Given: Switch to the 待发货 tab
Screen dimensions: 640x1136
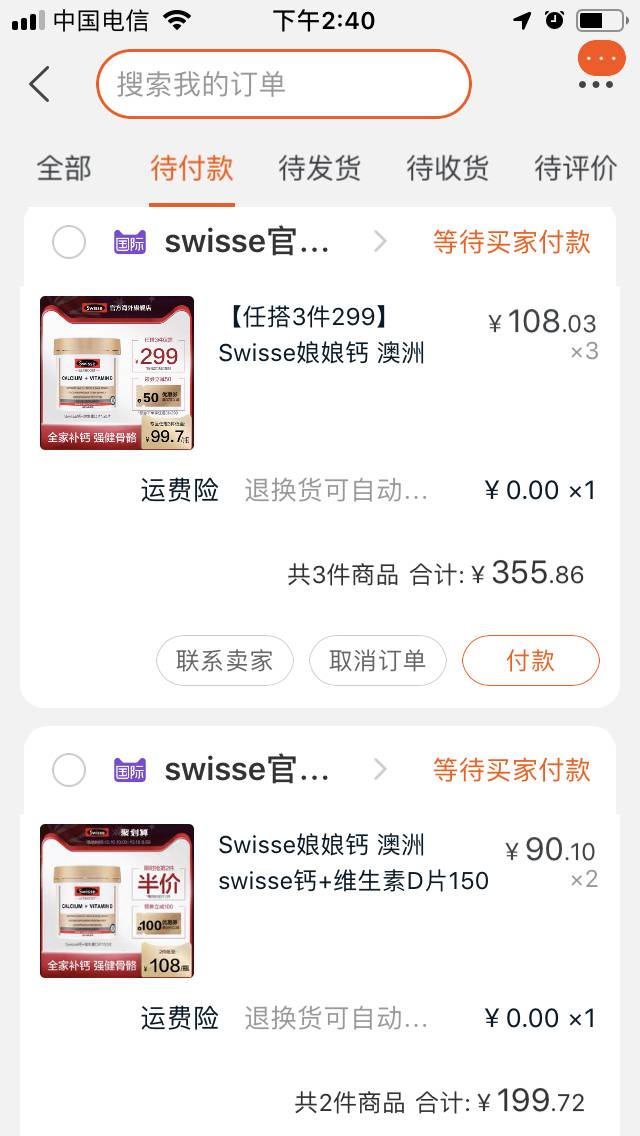Looking at the screenshot, I should tap(319, 168).
